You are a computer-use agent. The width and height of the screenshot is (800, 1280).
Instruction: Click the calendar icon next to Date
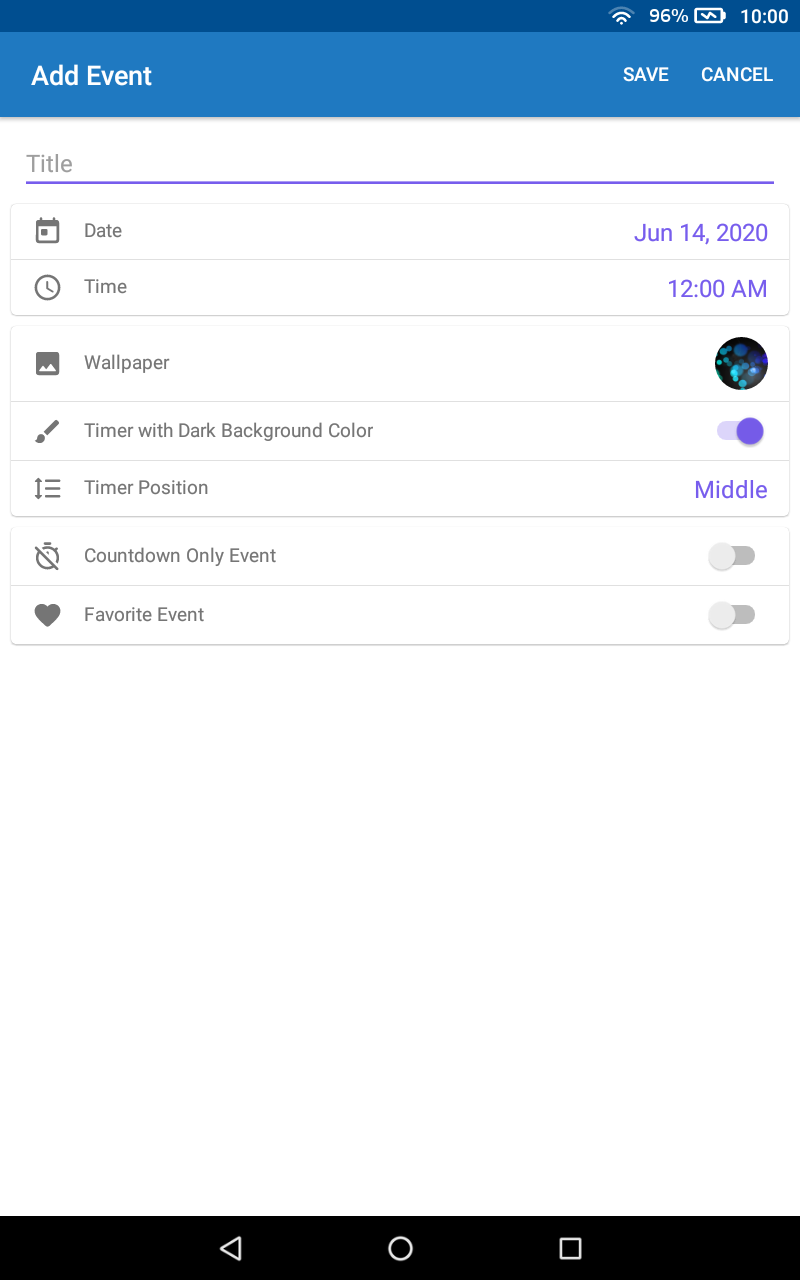(47, 230)
